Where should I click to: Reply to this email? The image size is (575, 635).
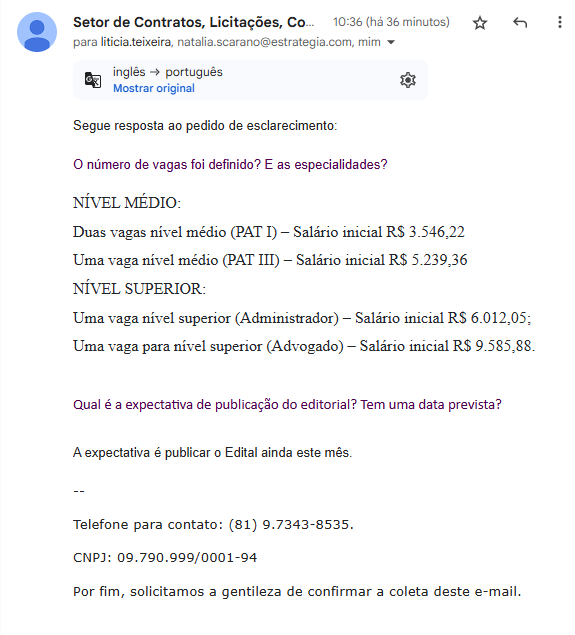coord(520,22)
